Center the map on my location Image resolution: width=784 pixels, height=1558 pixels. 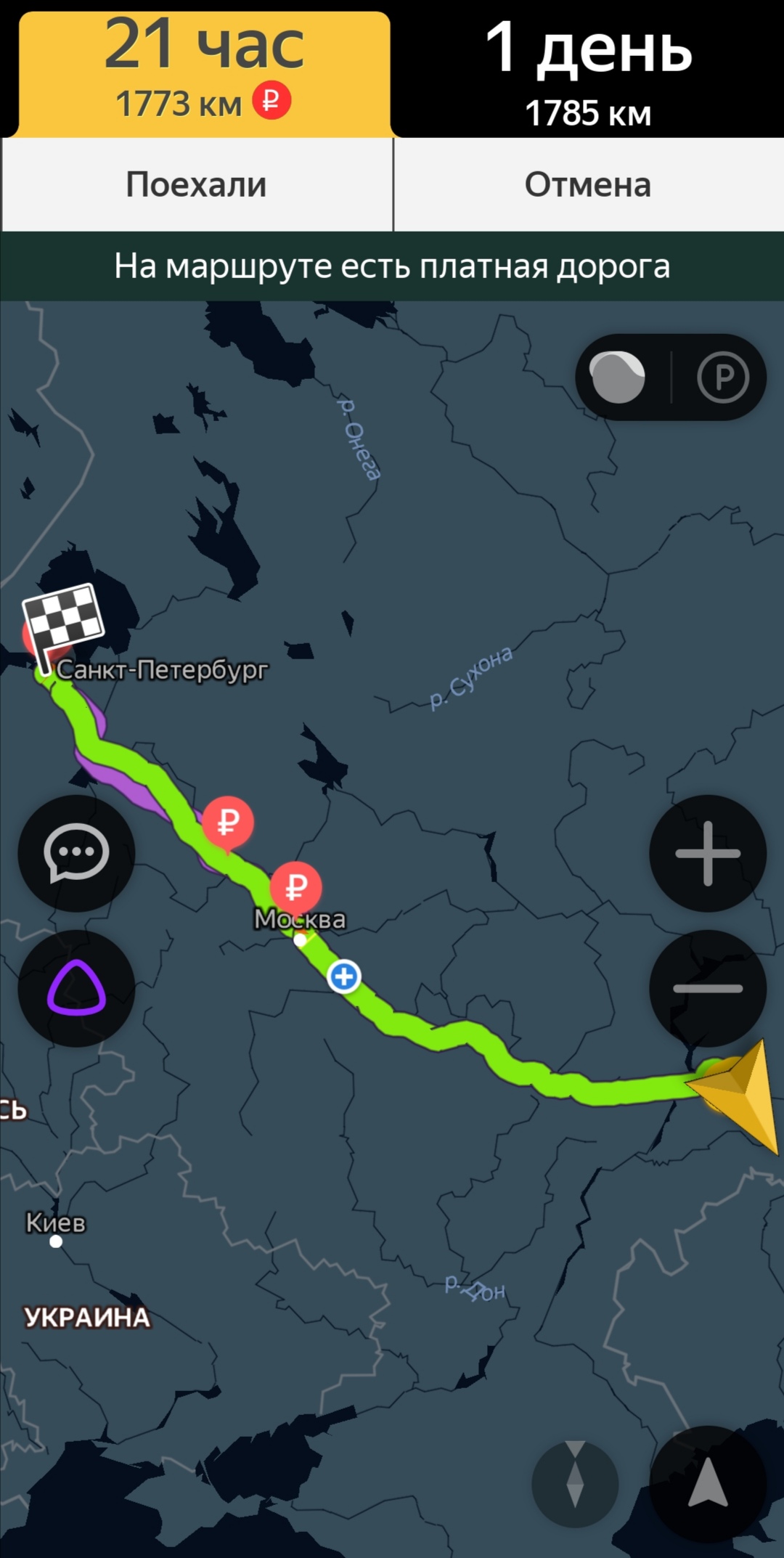708,1484
